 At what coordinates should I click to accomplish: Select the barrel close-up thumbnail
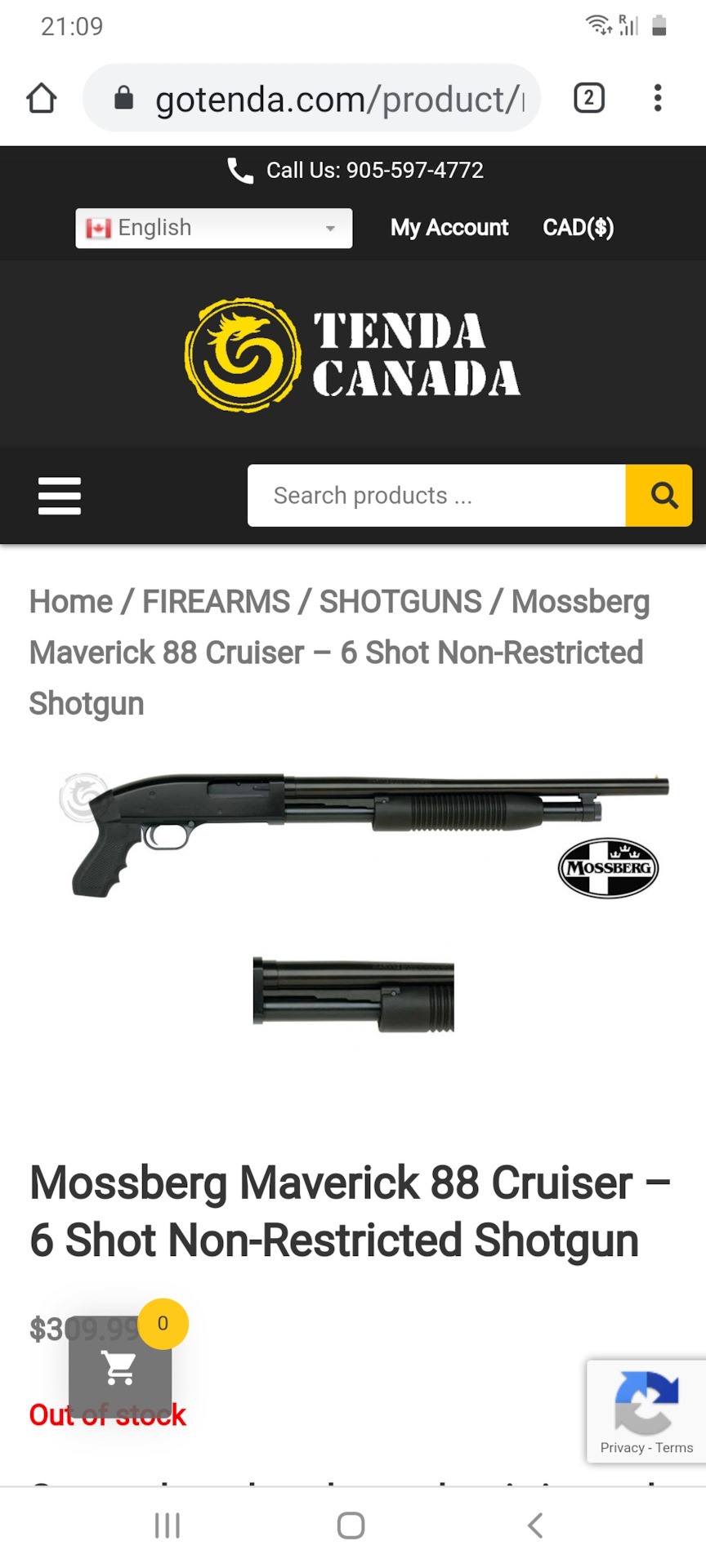pyautogui.click(x=353, y=994)
